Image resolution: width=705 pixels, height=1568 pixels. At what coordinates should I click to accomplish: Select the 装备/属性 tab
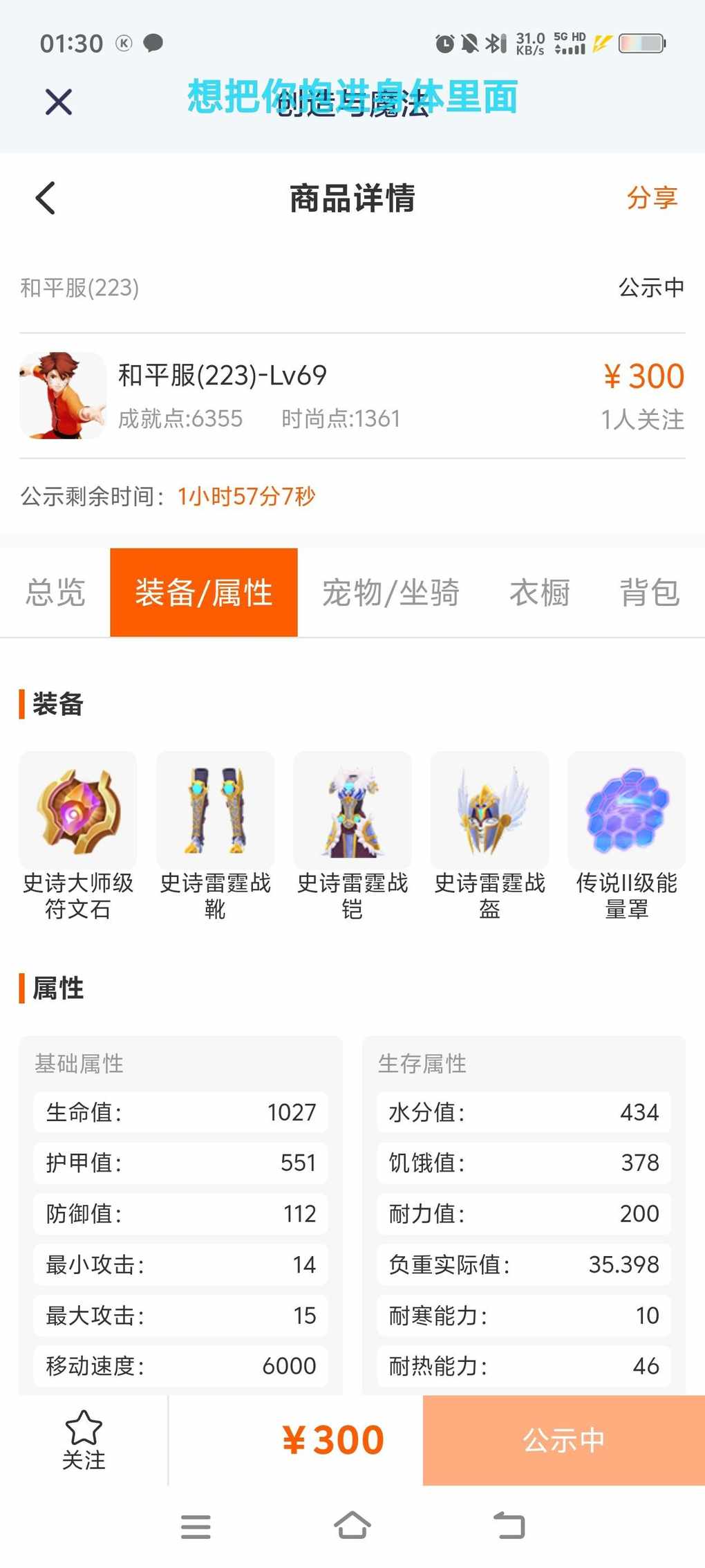click(x=204, y=593)
